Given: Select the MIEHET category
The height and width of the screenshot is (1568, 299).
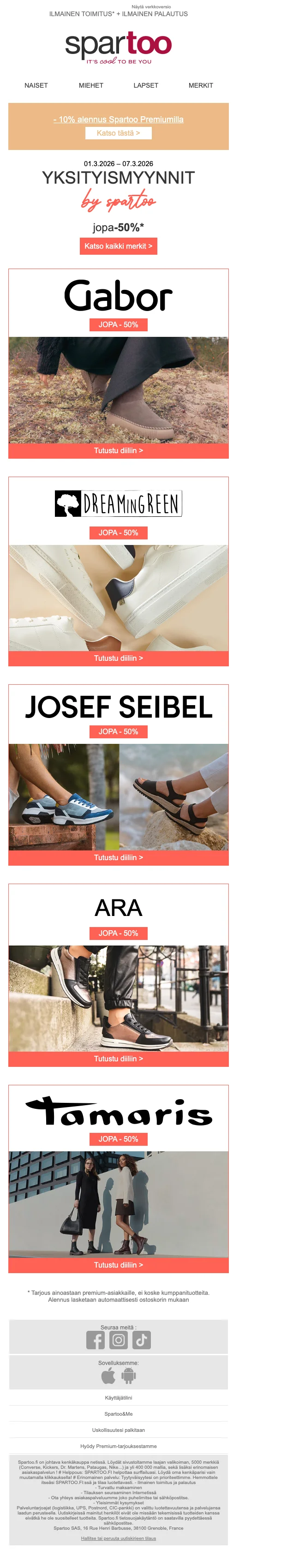Looking at the screenshot, I should pyautogui.click(x=91, y=85).
